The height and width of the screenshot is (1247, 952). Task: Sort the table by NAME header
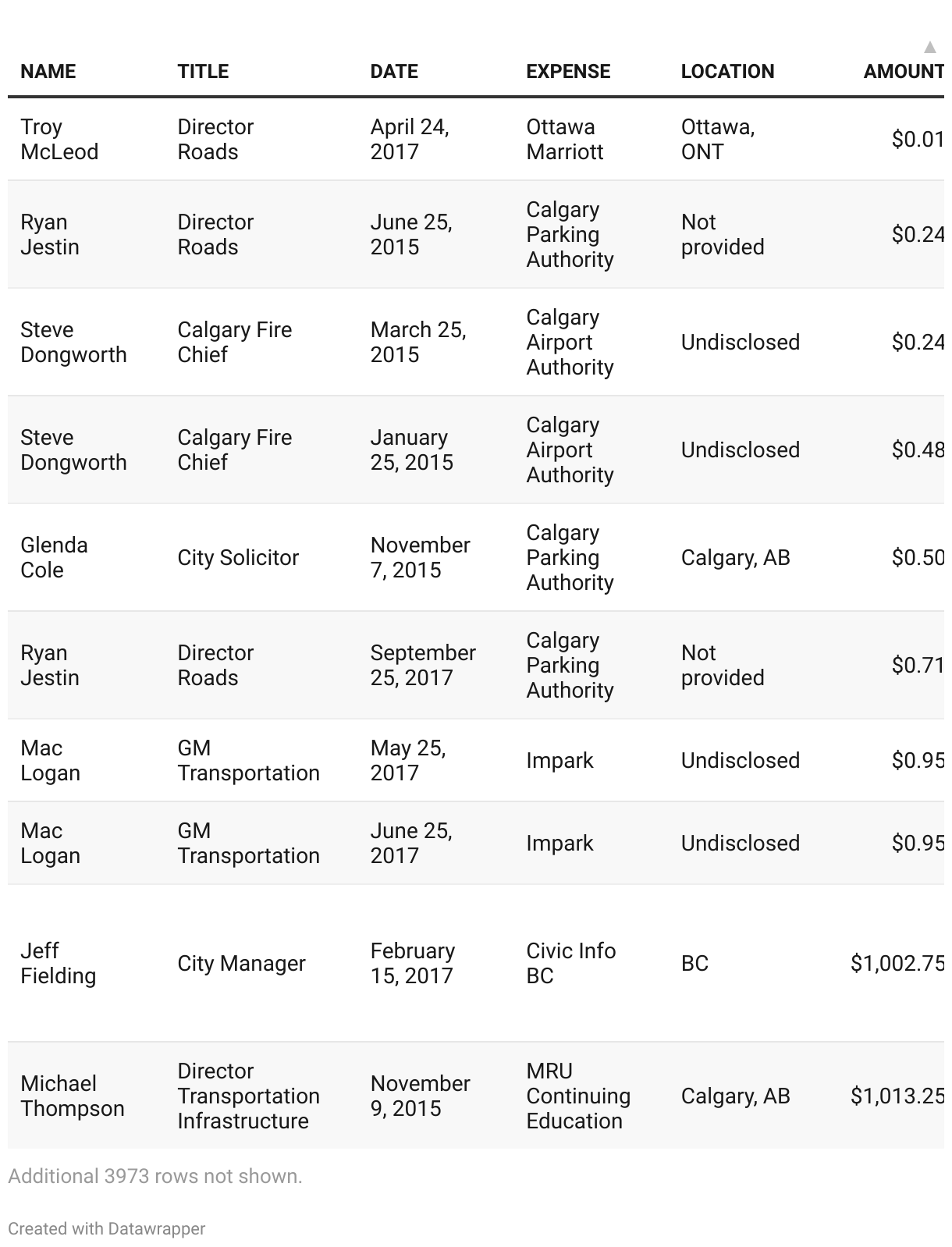[x=48, y=71]
